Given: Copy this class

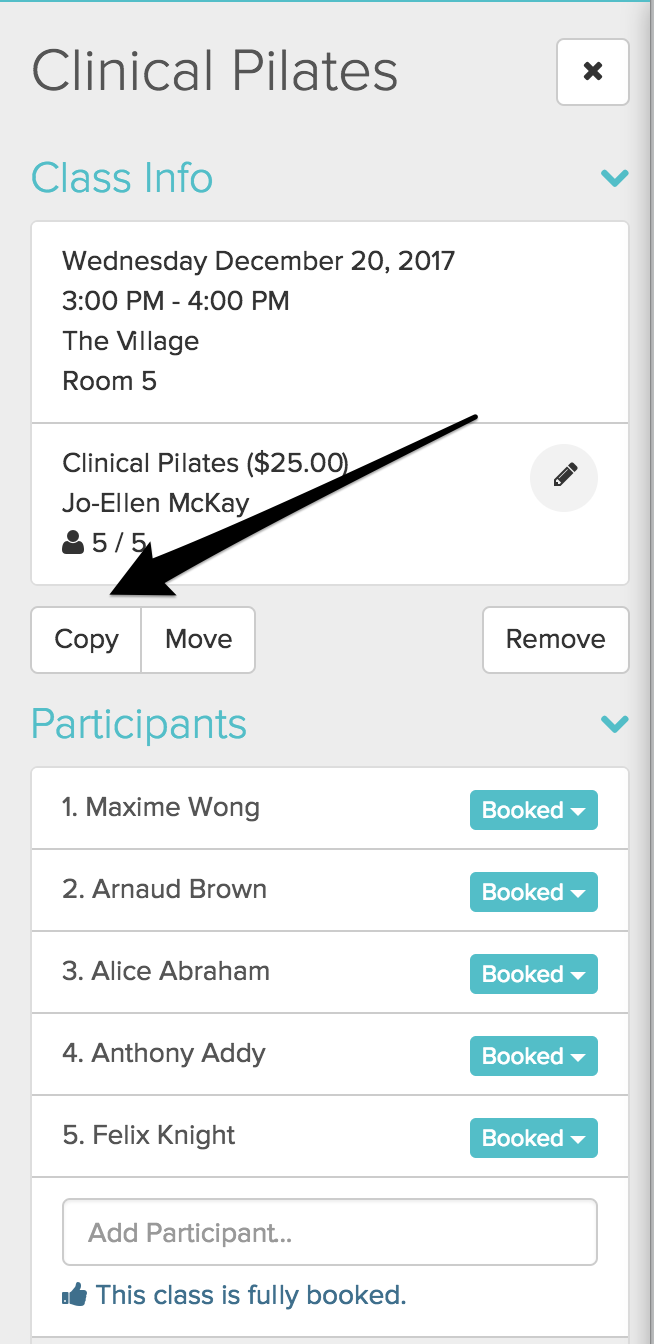Looking at the screenshot, I should tap(86, 640).
